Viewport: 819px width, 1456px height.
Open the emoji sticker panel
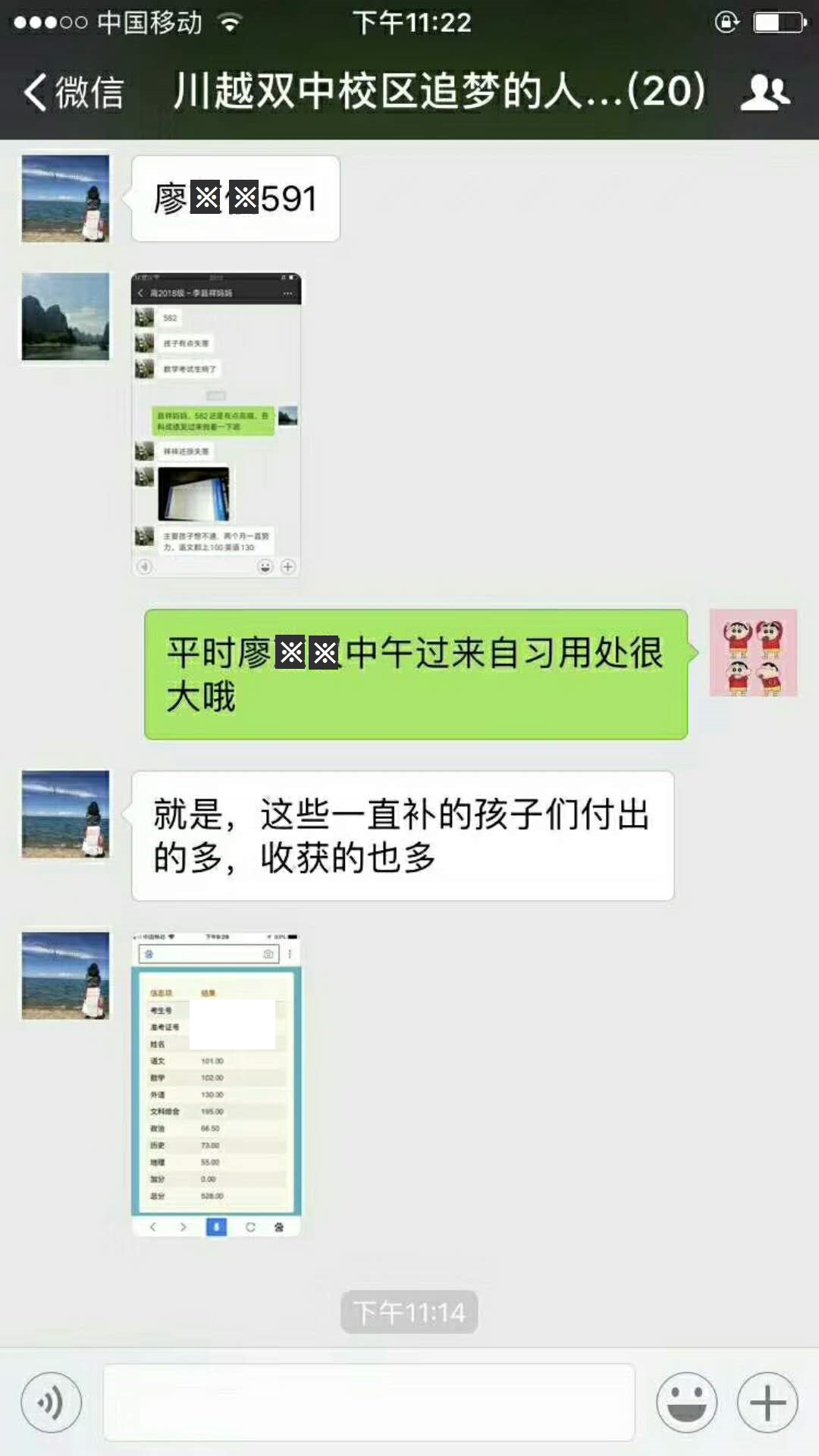pyautogui.click(x=686, y=1402)
